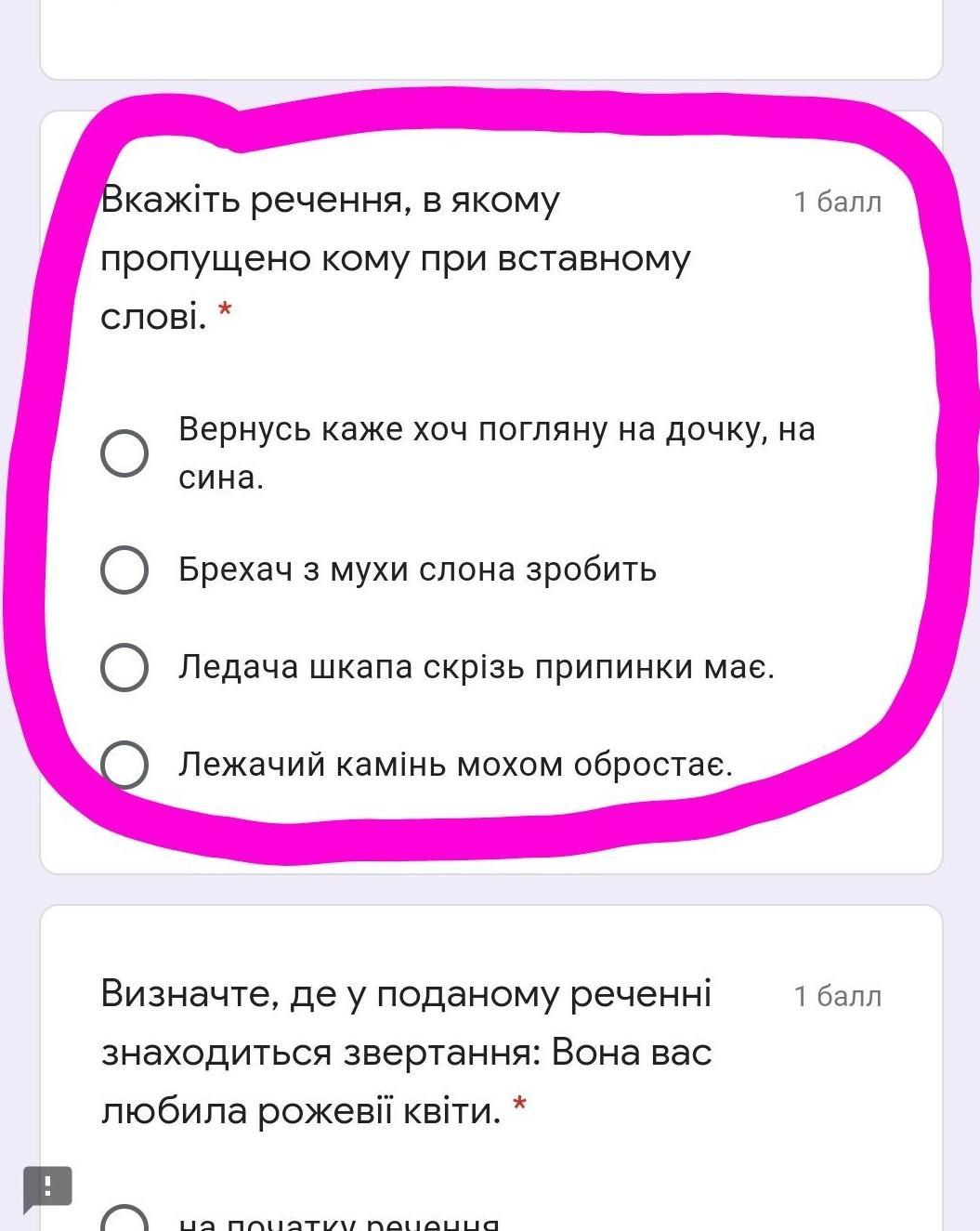Mark the option 'Лежачий камінь мохом обростає'
This screenshot has height=1231, width=980.
coord(124,765)
